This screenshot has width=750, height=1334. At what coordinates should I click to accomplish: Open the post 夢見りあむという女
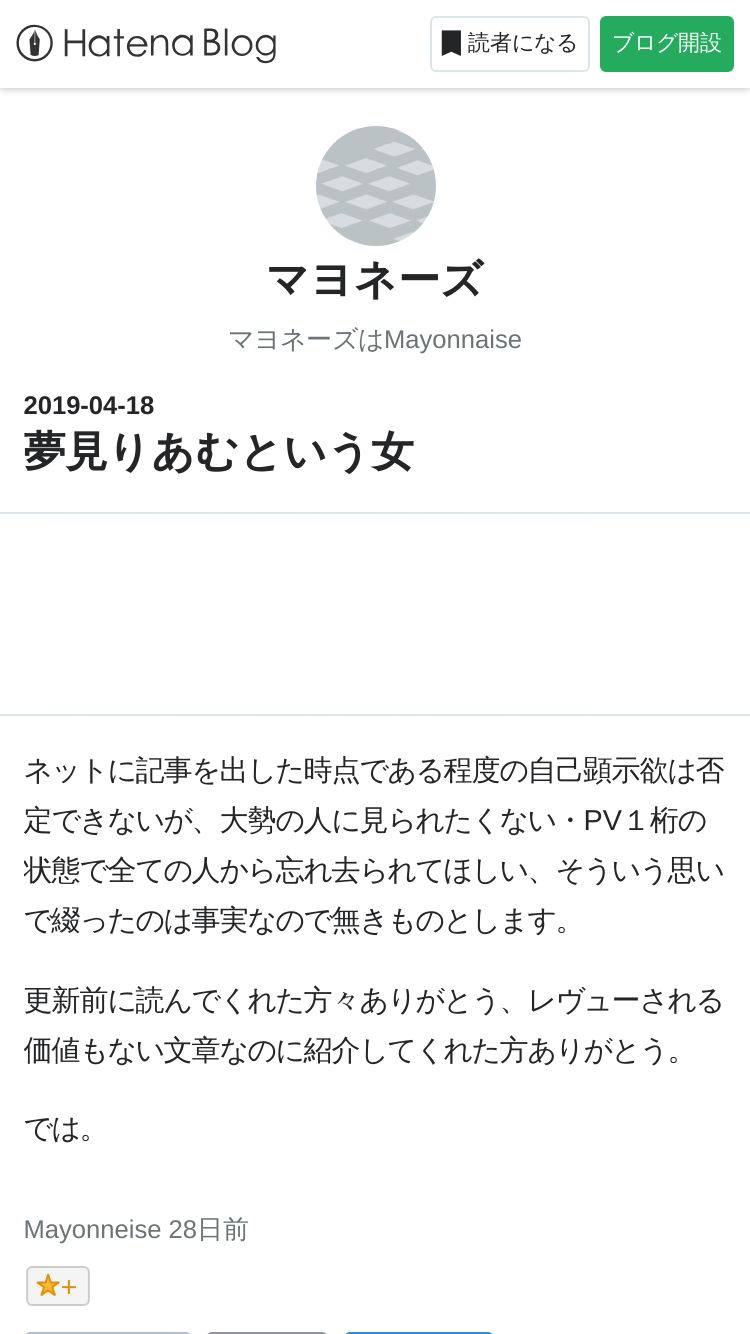pyautogui.click(x=218, y=452)
